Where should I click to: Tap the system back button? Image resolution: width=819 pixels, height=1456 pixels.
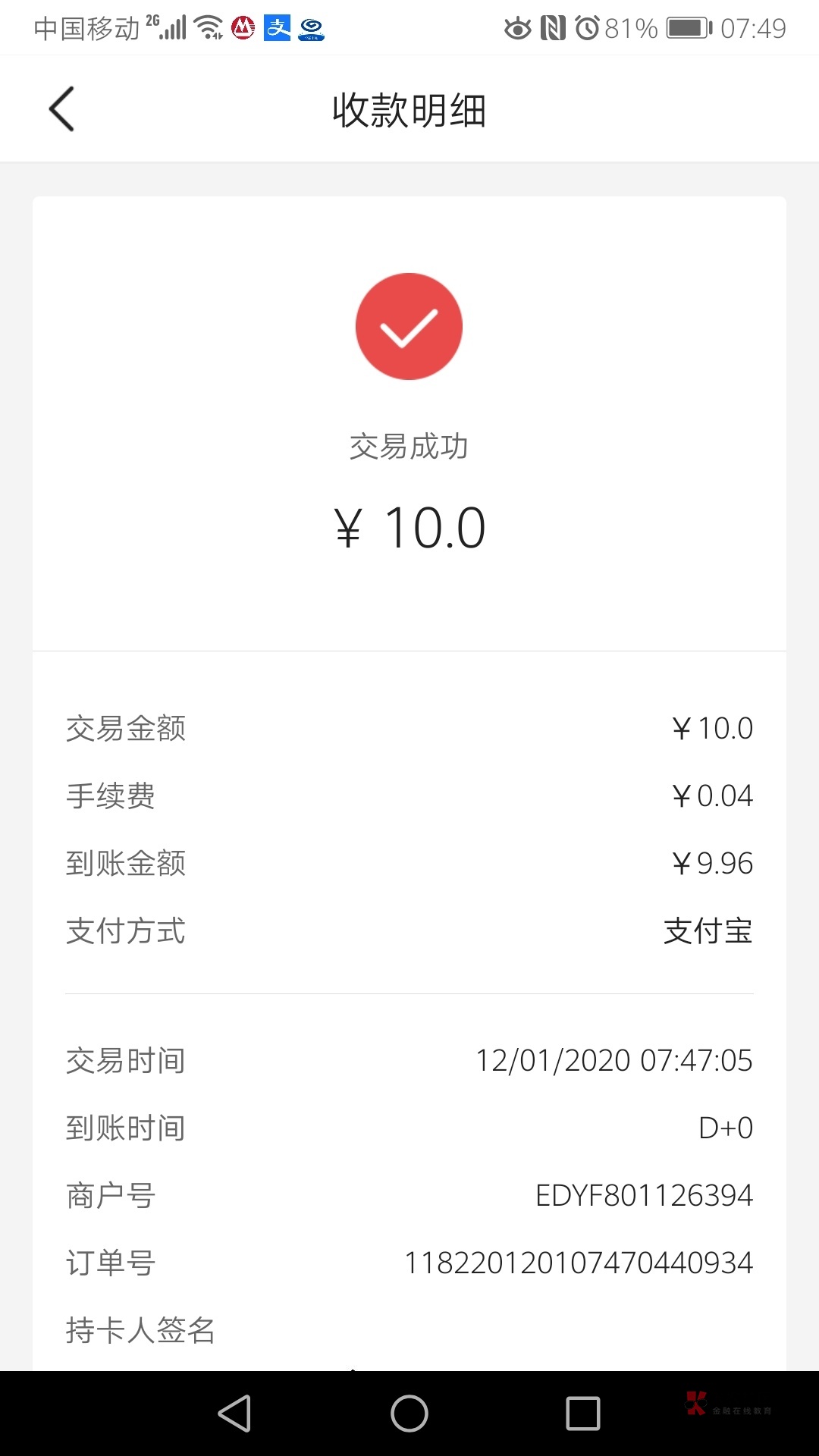(235, 1414)
